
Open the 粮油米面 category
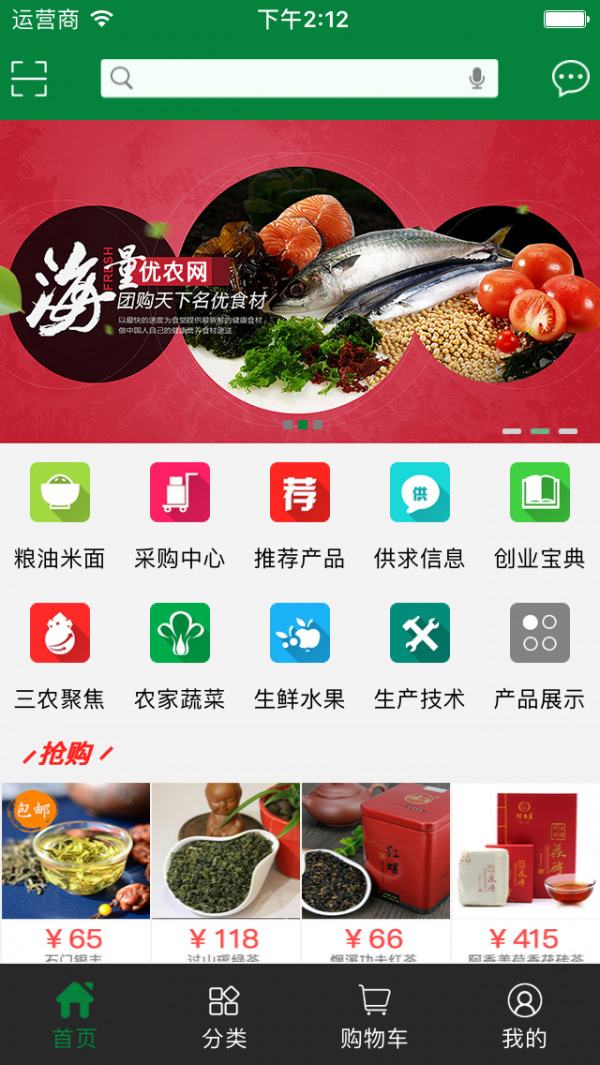(60, 514)
